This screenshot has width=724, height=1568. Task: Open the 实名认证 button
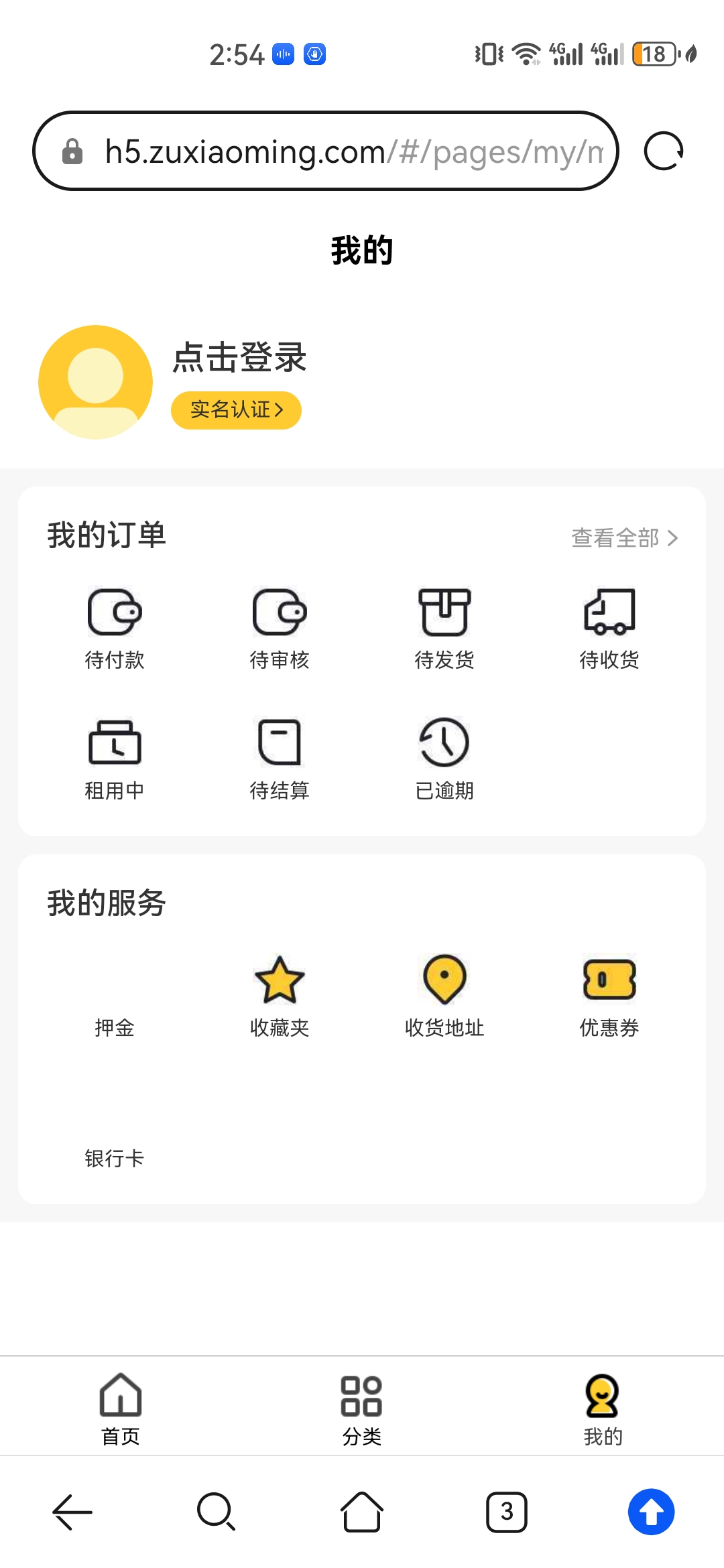click(236, 410)
